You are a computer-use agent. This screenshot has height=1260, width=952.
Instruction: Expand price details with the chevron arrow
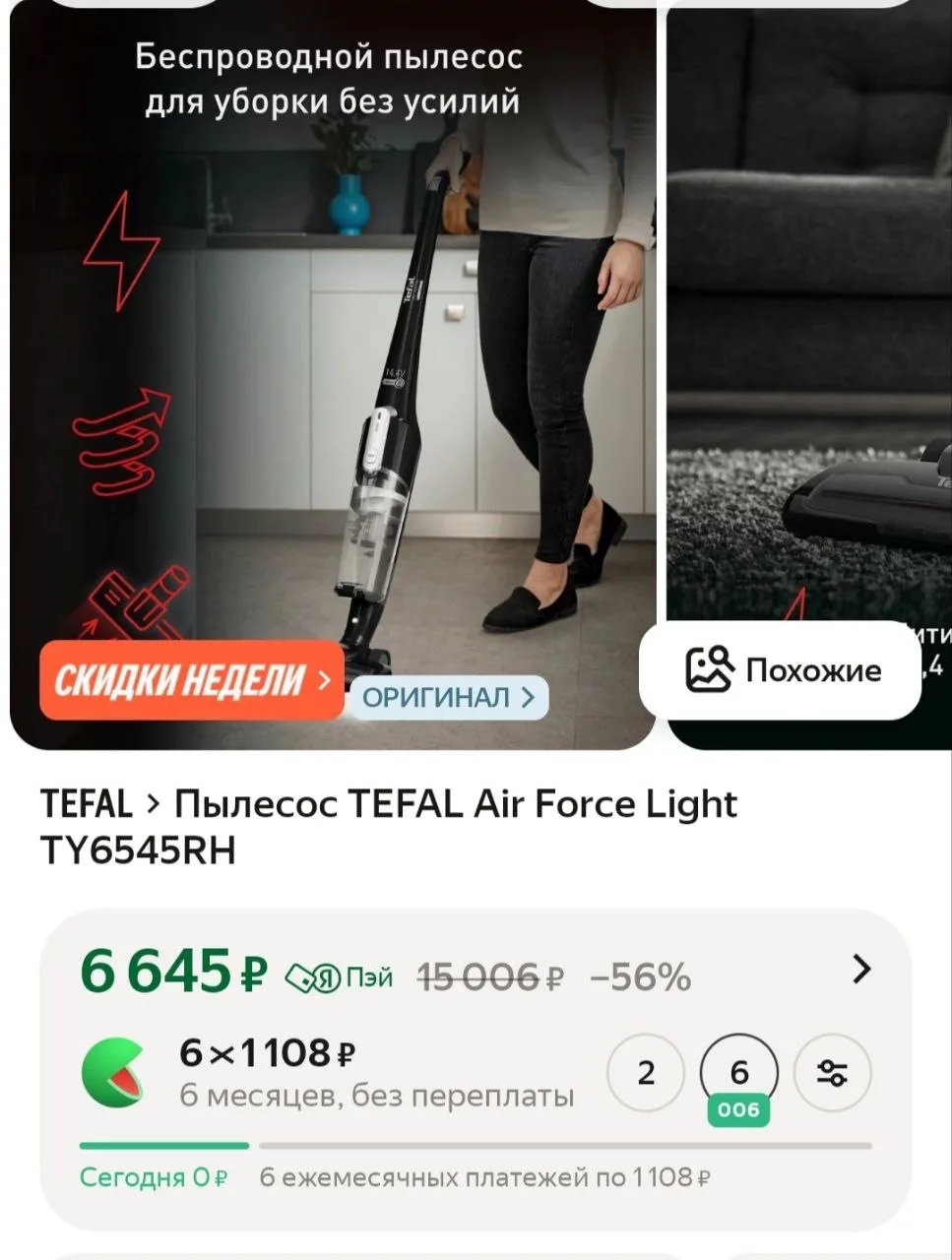click(x=861, y=970)
